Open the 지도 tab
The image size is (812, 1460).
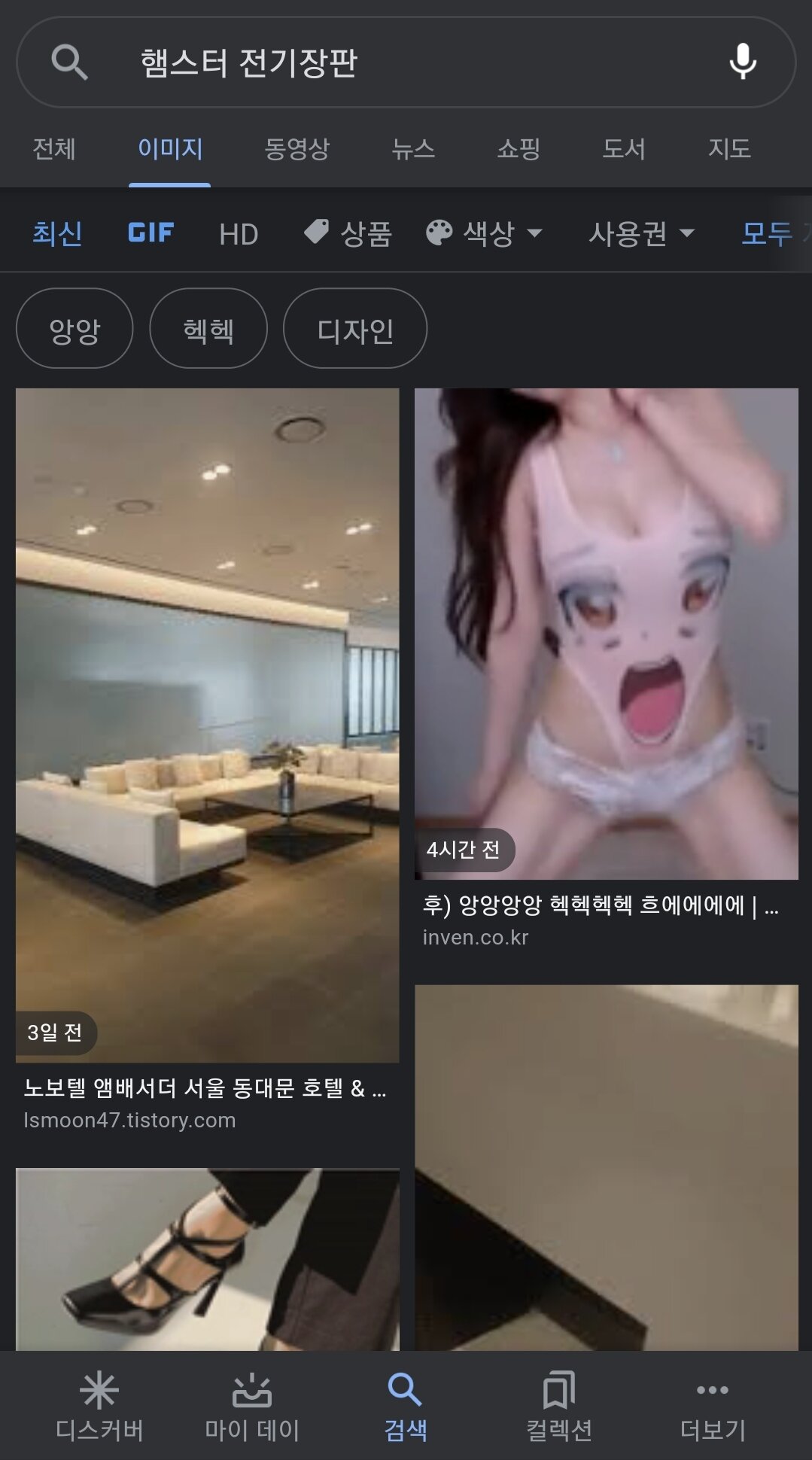pos(728,149)
